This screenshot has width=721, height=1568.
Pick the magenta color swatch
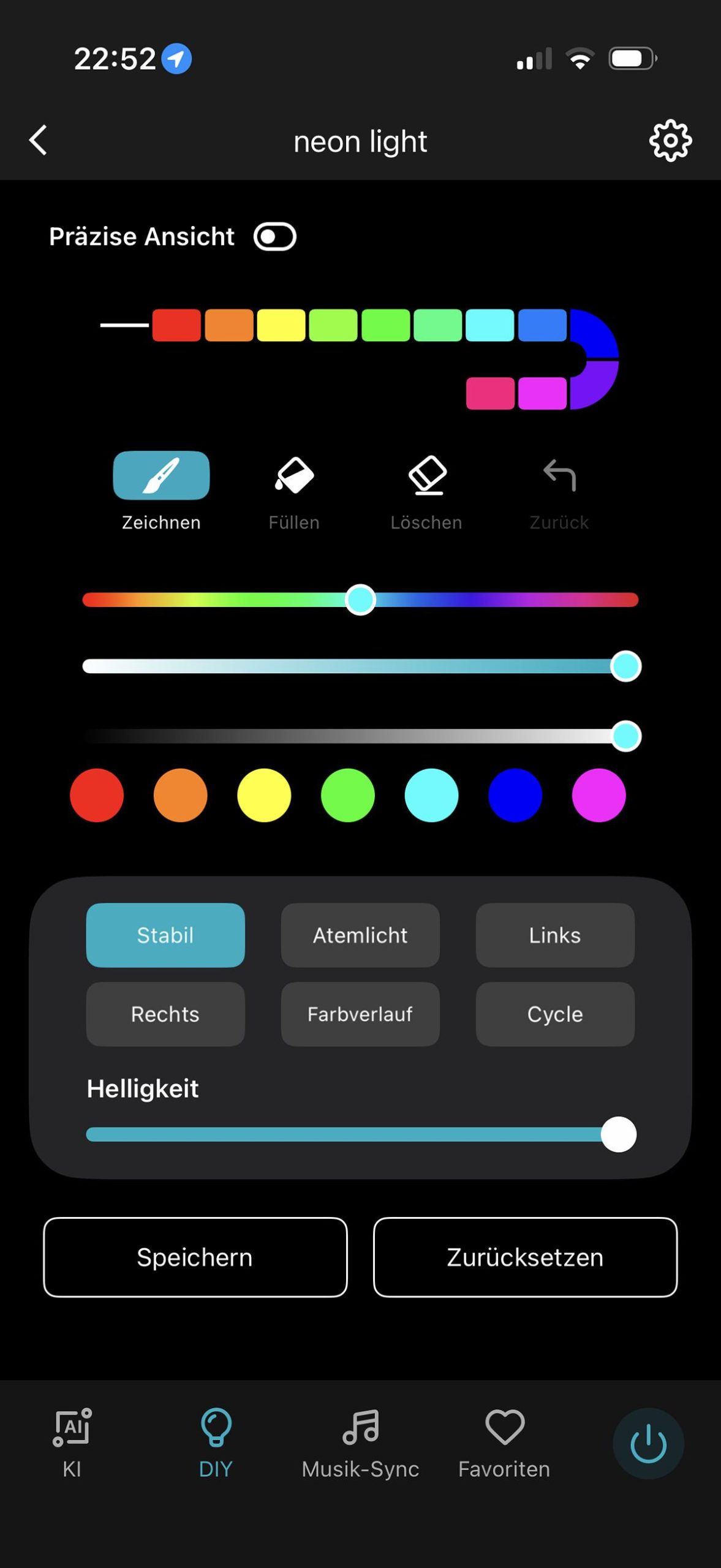(598, 795)
